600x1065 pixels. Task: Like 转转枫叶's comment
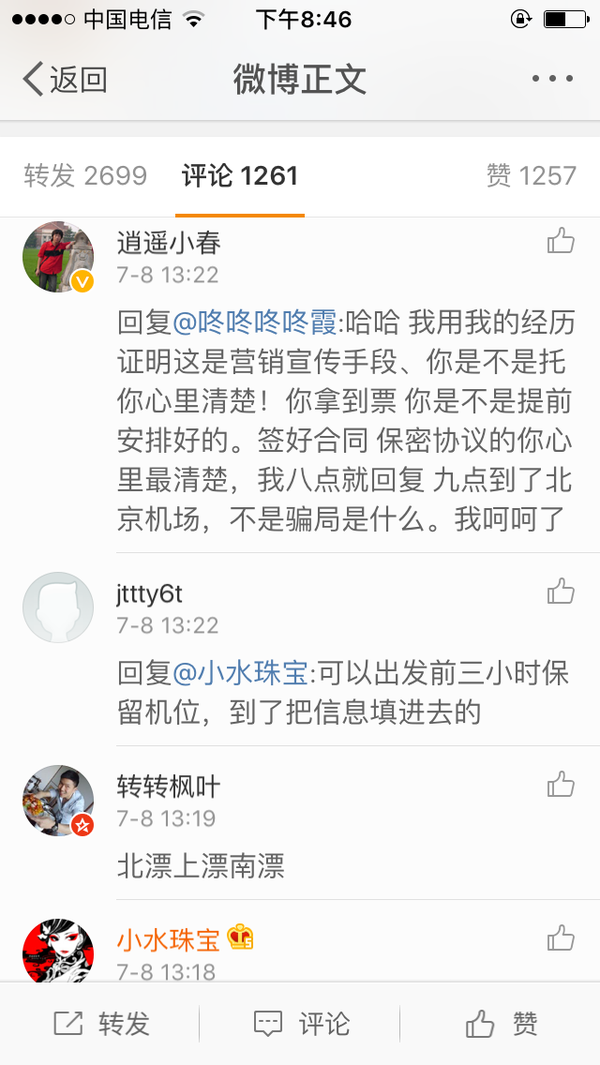click(x=560, y=784)
